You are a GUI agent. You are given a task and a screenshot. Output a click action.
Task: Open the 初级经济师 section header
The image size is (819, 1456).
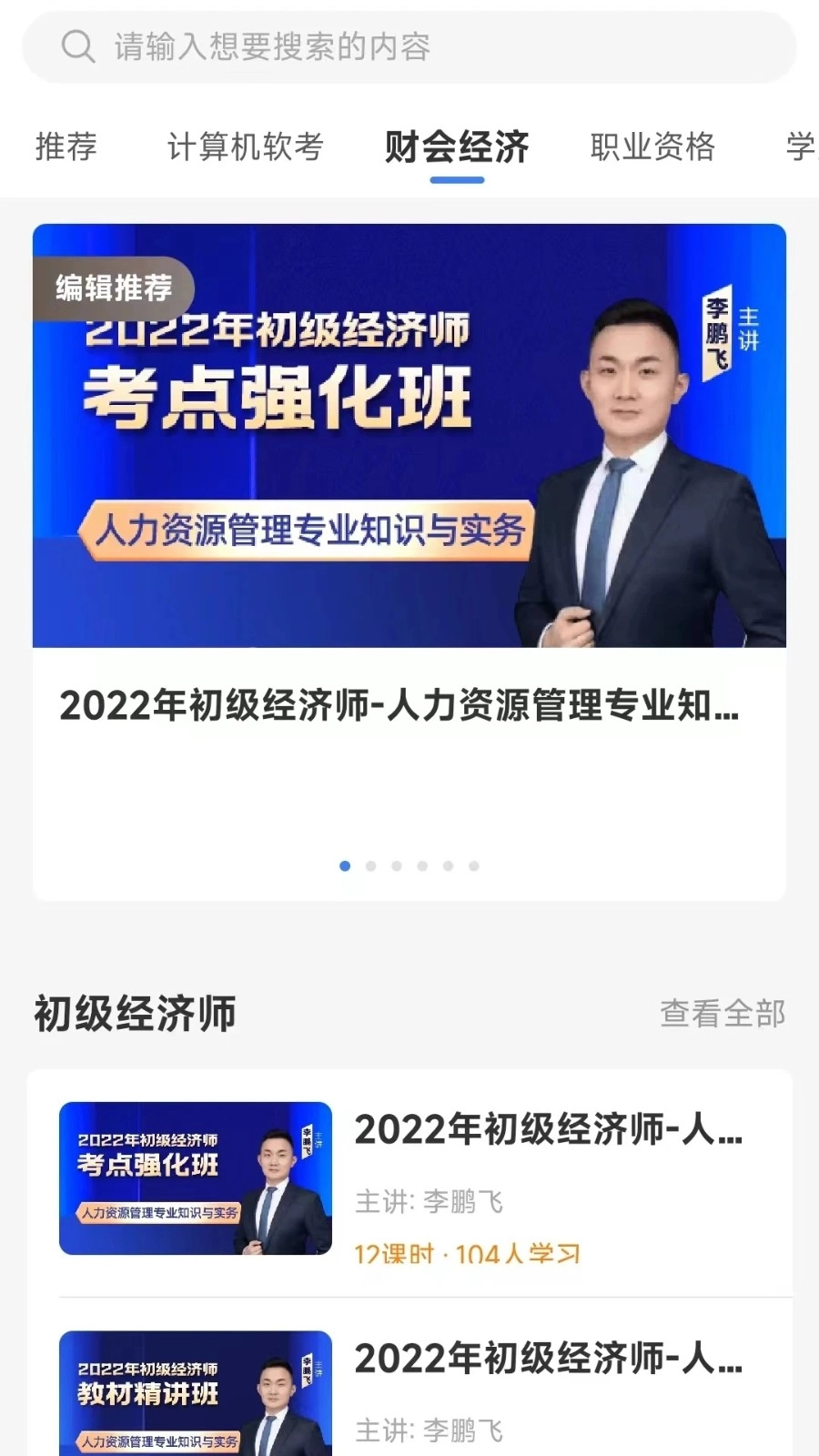coord(135,1013)
